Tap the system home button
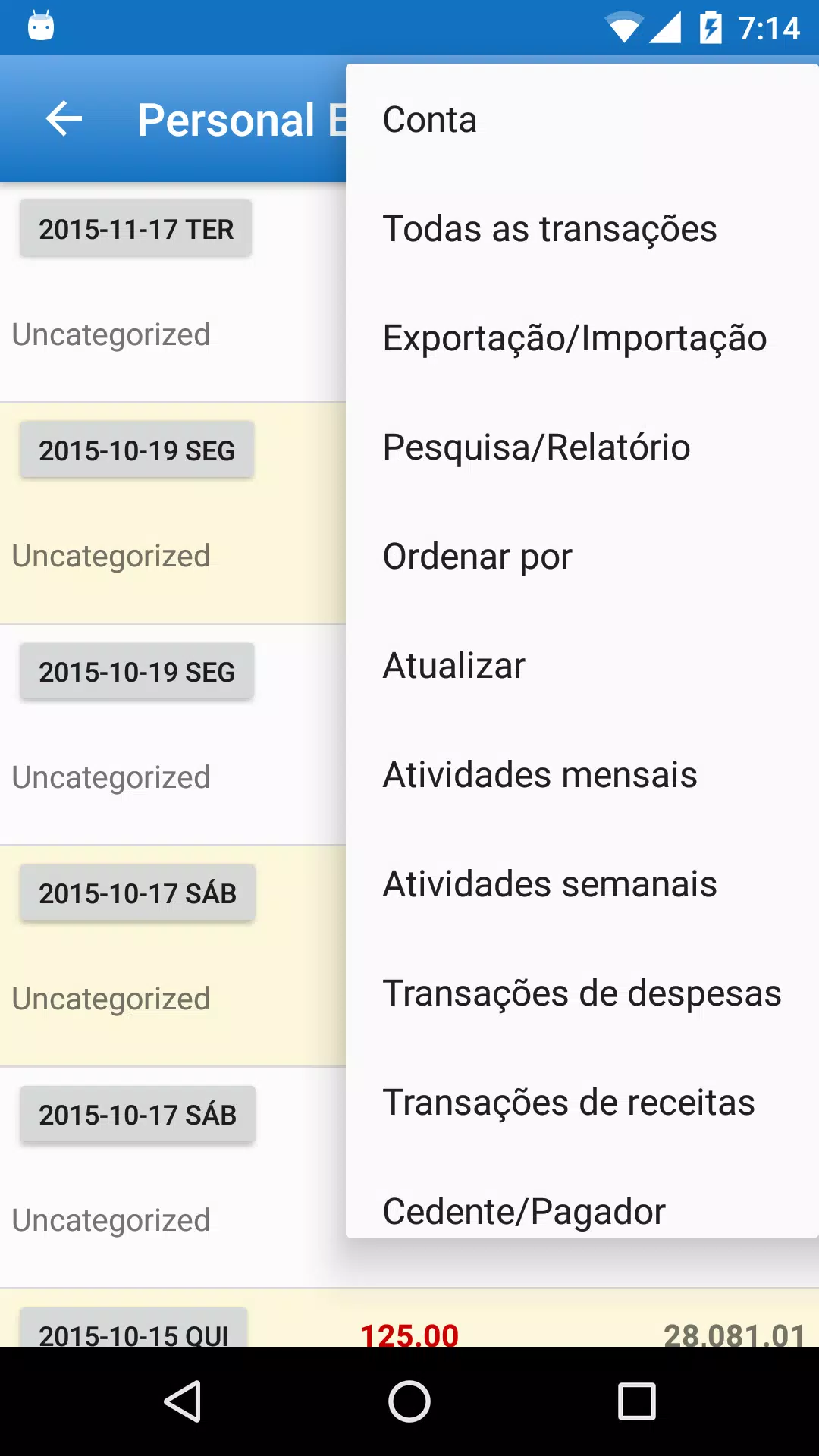The image size is (819, 1456). coord(409,1401)
